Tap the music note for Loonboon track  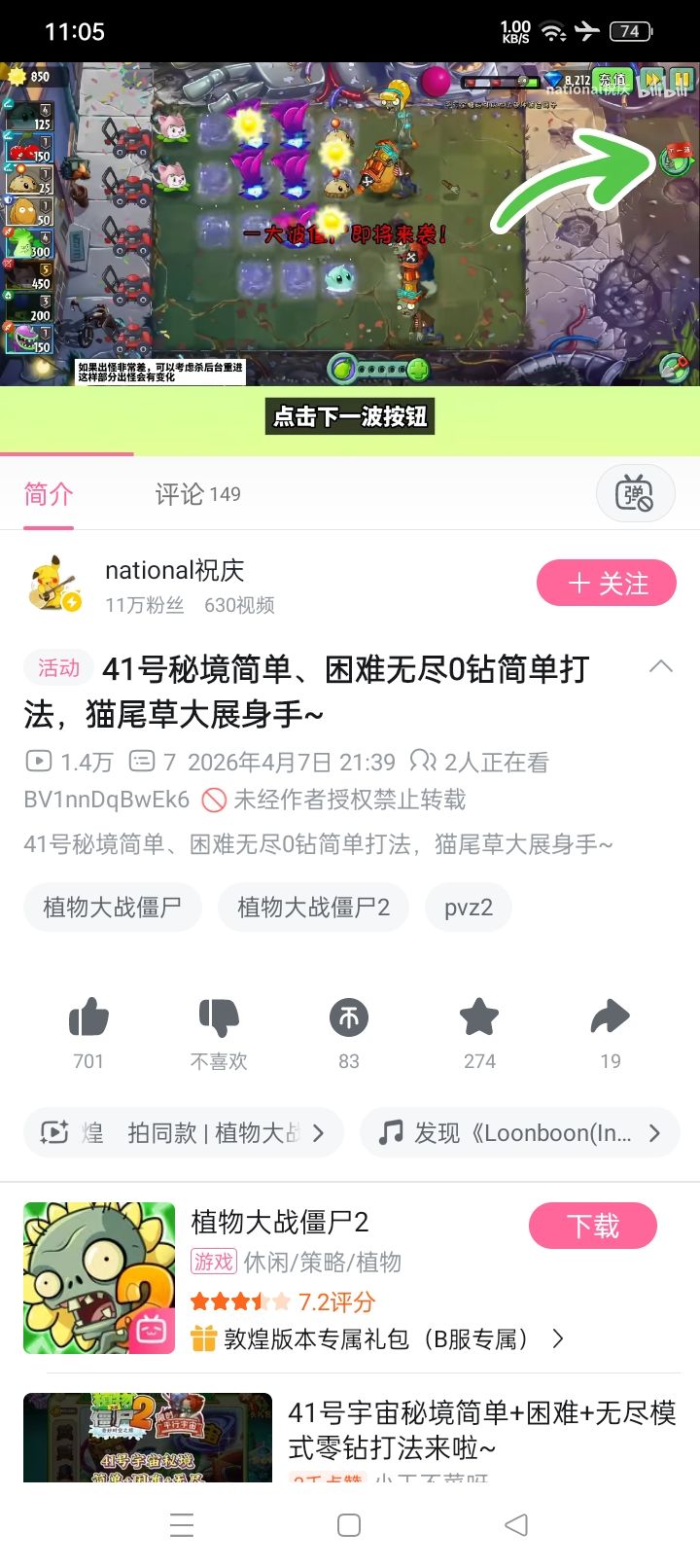point(393,1132)
